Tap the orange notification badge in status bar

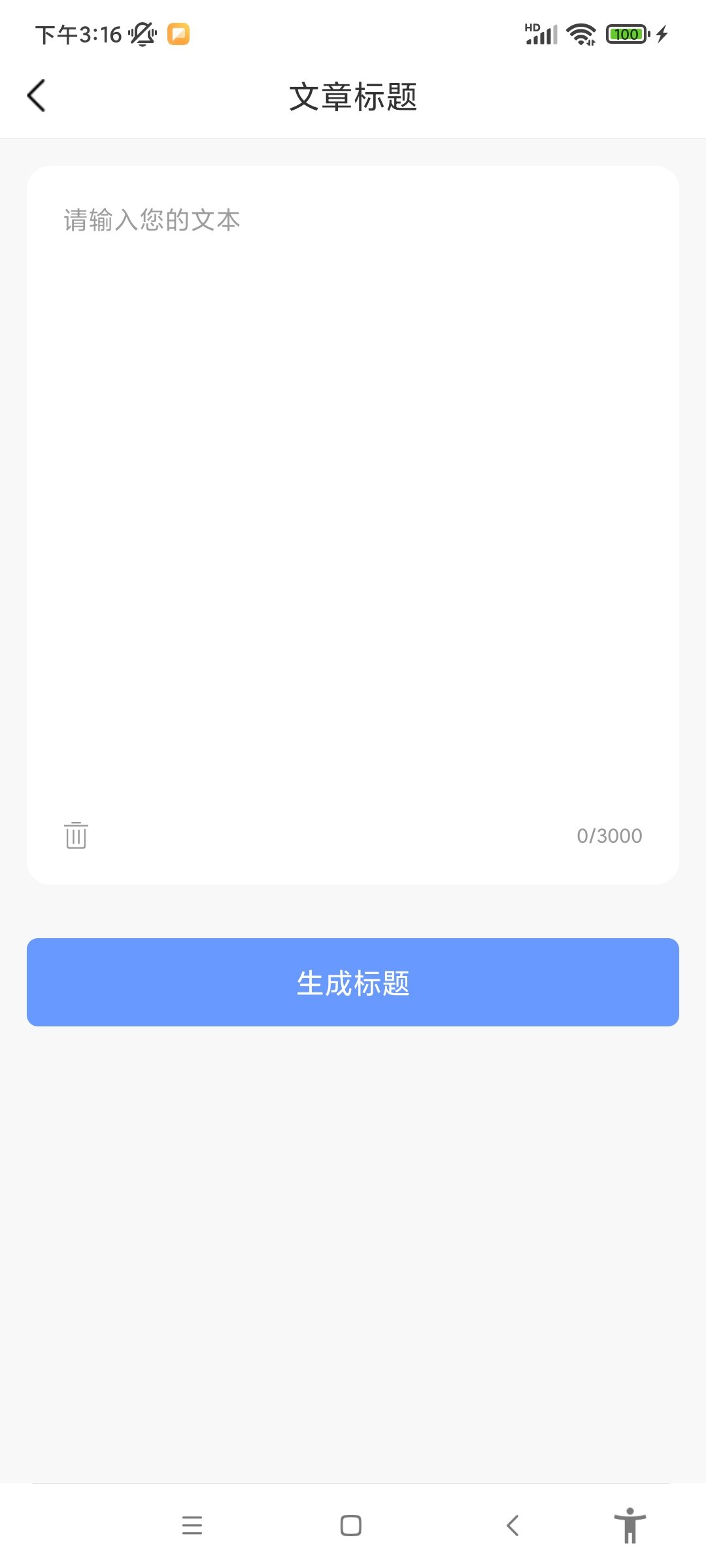(x=177, y=33)
